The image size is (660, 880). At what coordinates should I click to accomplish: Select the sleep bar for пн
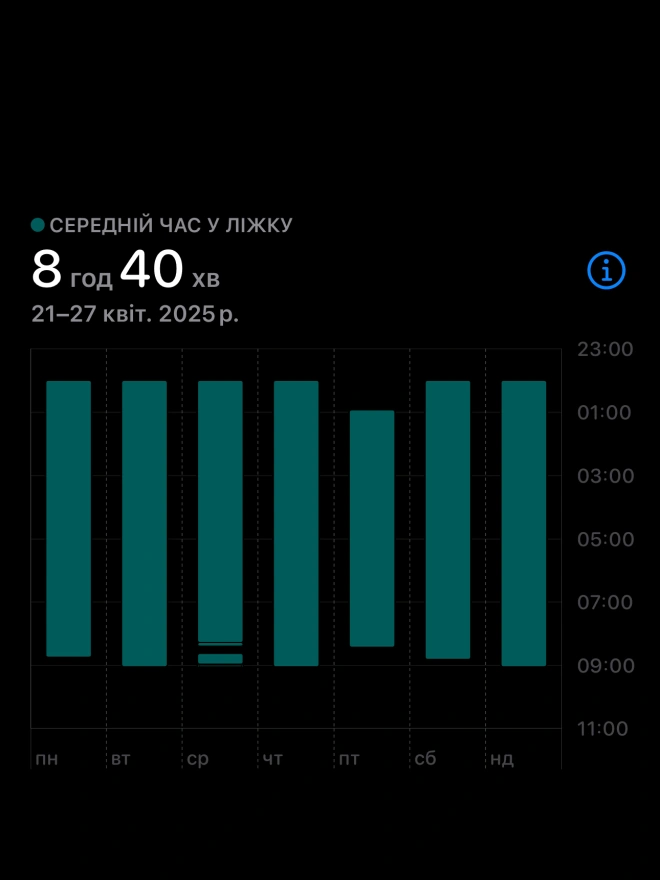68,518
